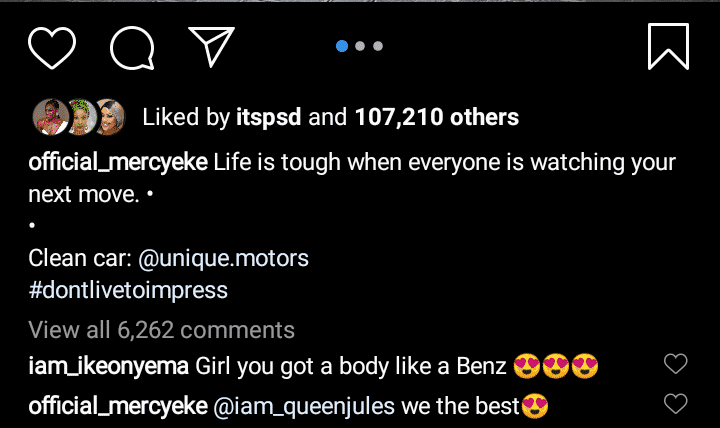Open the #dontlivetoimpress hashtag
720x428 pixels.
click(128, 291)
